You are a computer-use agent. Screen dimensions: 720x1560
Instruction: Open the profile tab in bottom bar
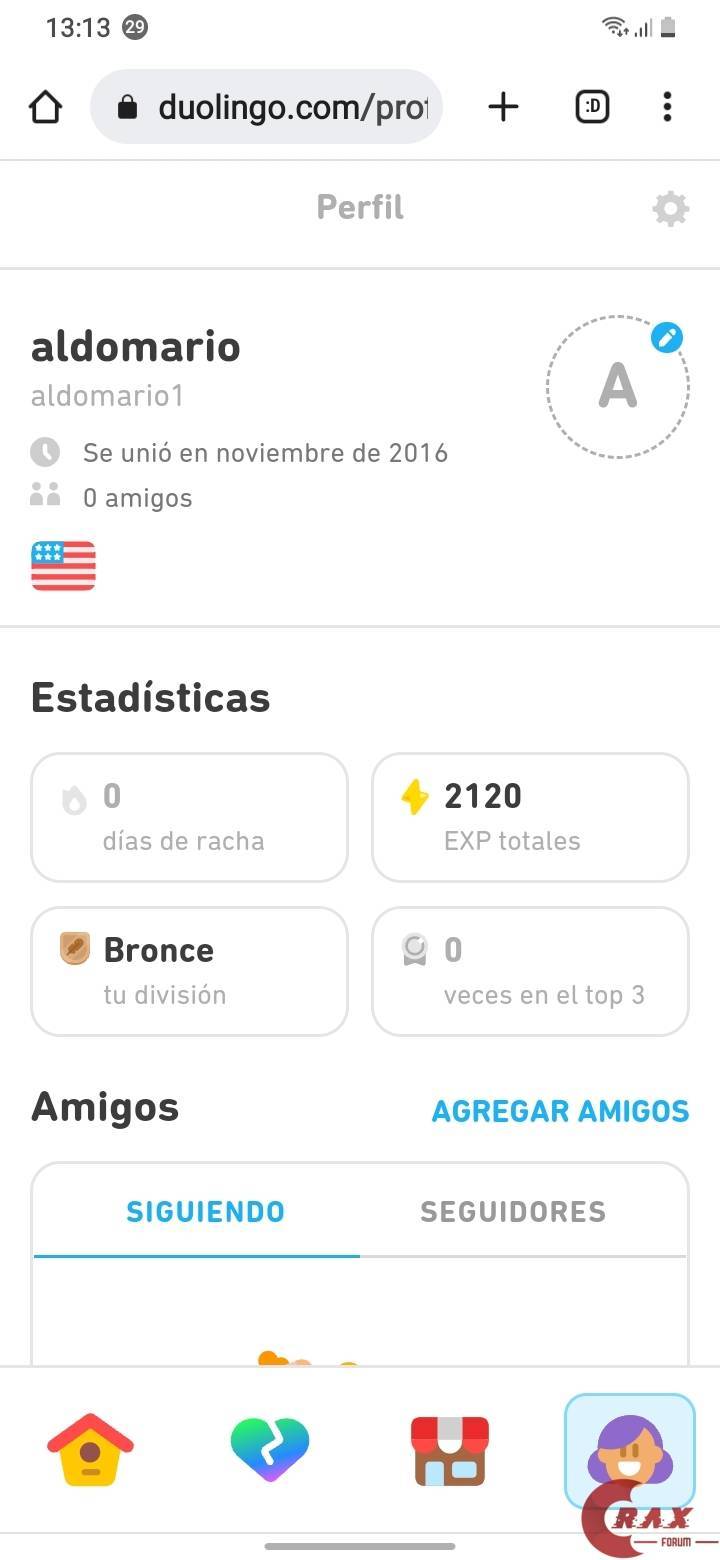[629, 1449]
